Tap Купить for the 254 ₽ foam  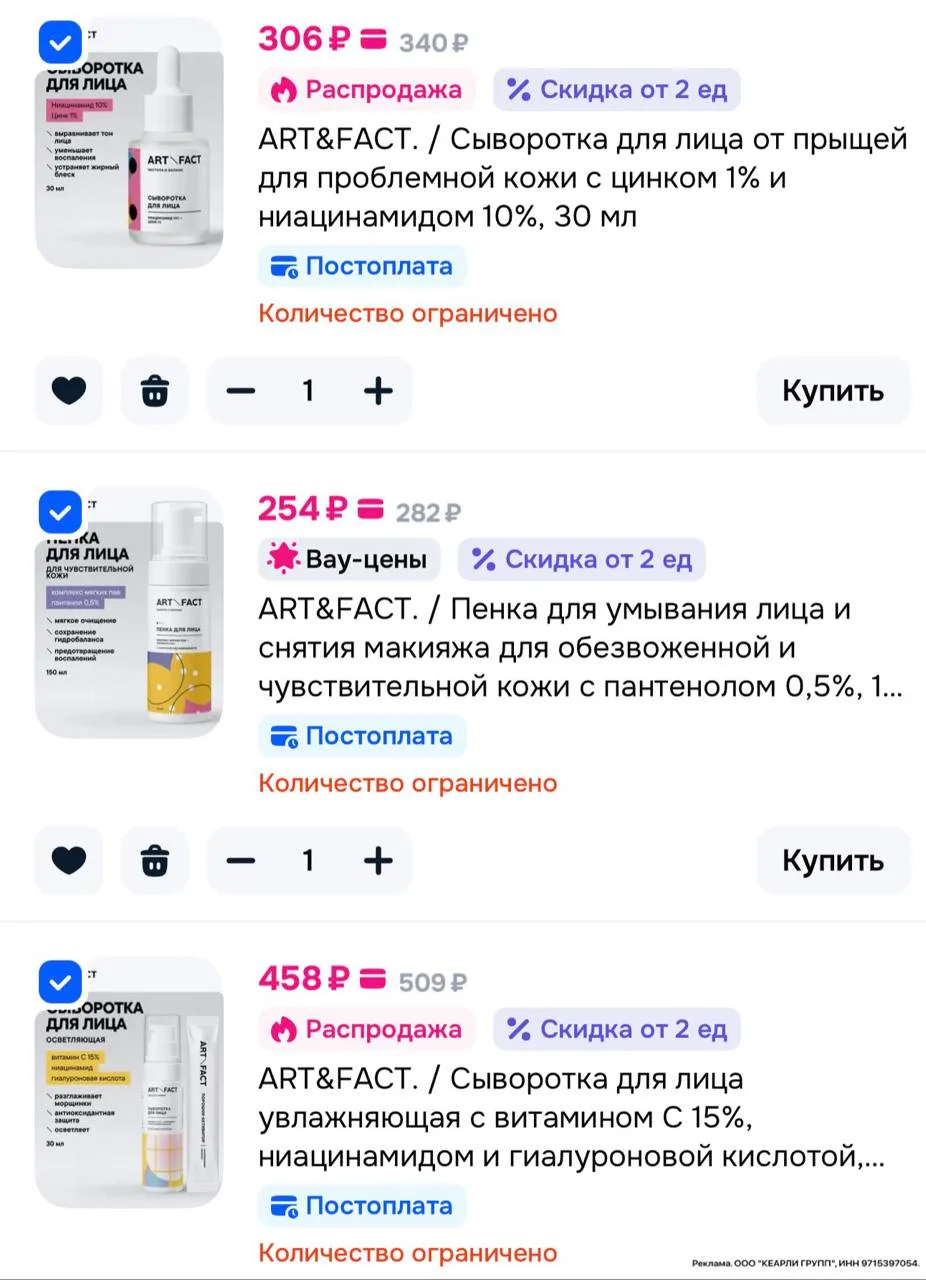click(x=833, y=861)
